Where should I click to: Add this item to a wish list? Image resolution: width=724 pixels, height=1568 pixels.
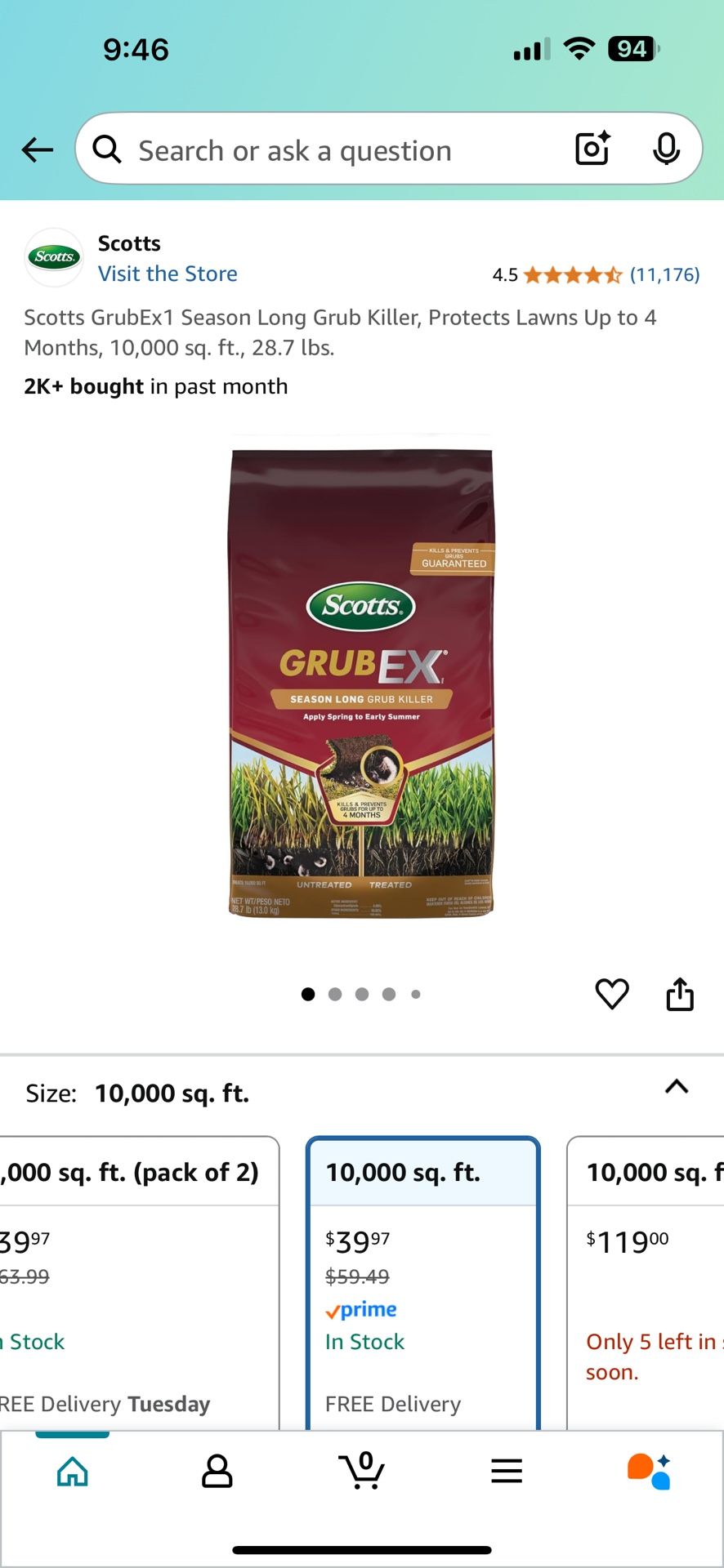pos(612,994)
